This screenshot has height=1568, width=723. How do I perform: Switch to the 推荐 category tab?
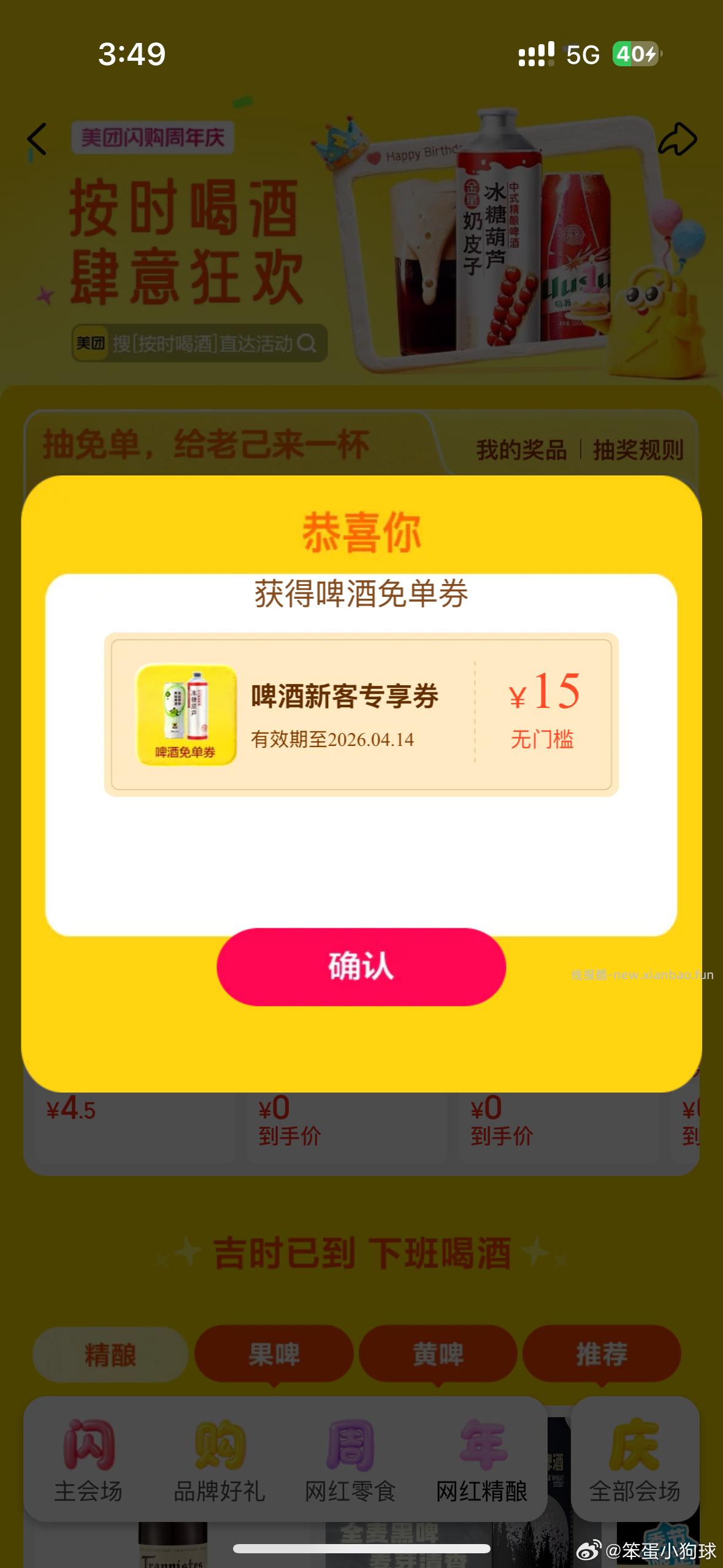pyautogui.click(x=602, y=1355)
